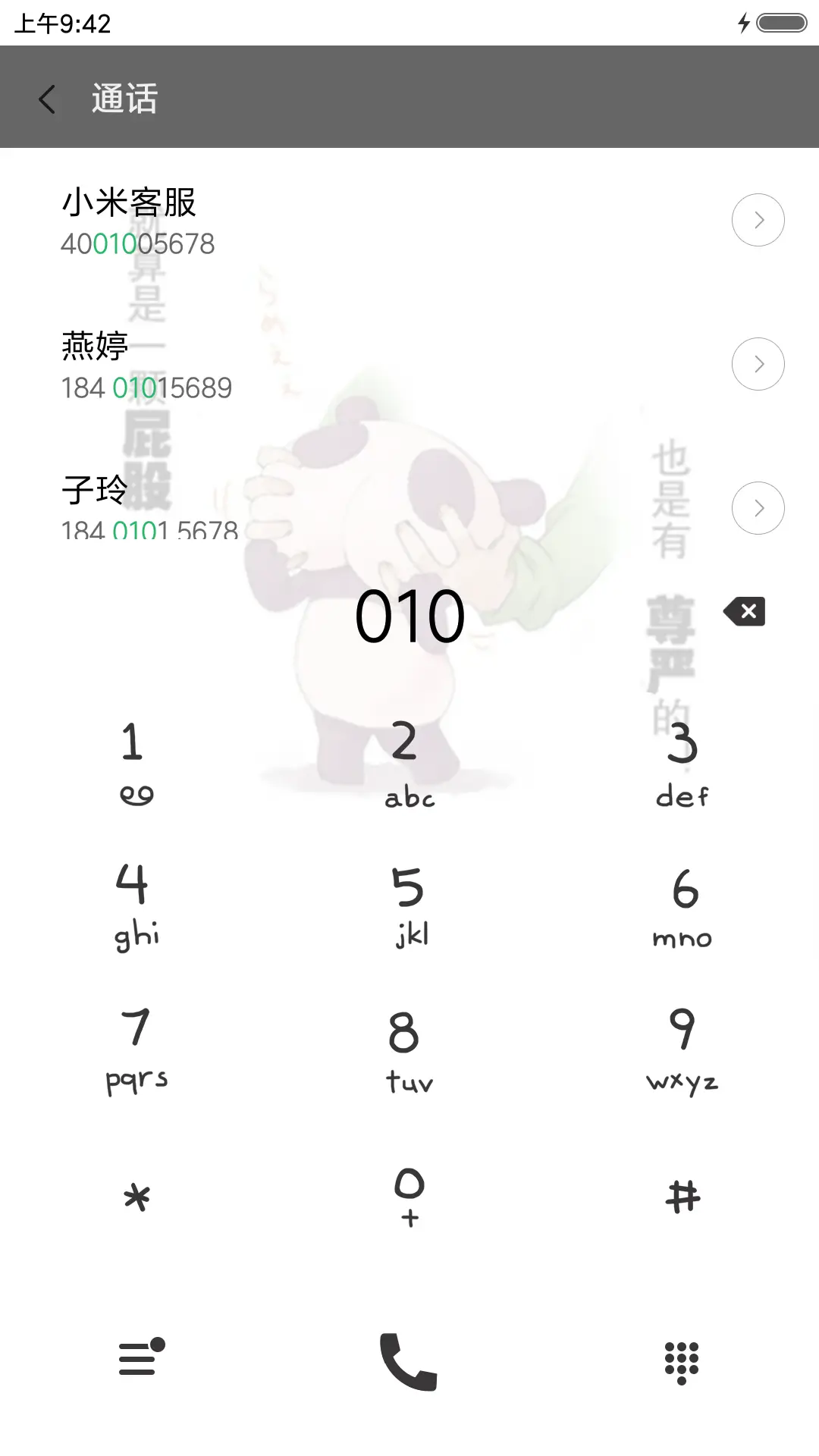This screenshot has width=819, height=1456.
Task: Tap the entered number 010
Action: (x=409, y=617)
